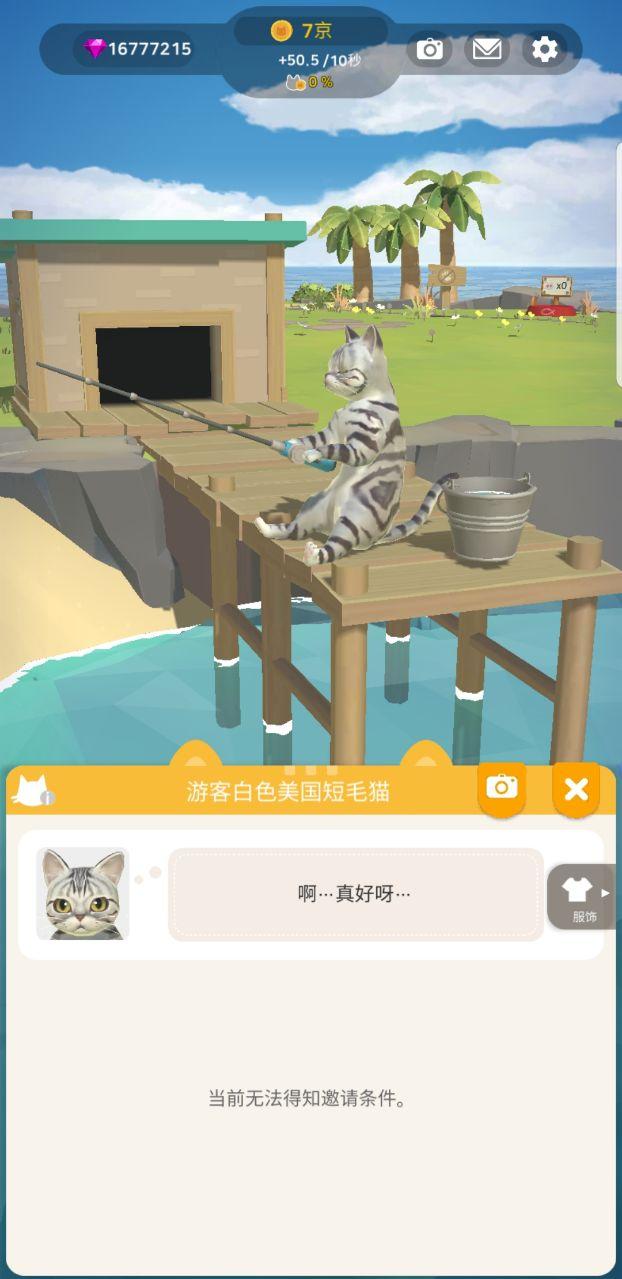Take a photo of the visitor cat
This screenshot has width=622, height=1279.
click(x=502, y=789)
